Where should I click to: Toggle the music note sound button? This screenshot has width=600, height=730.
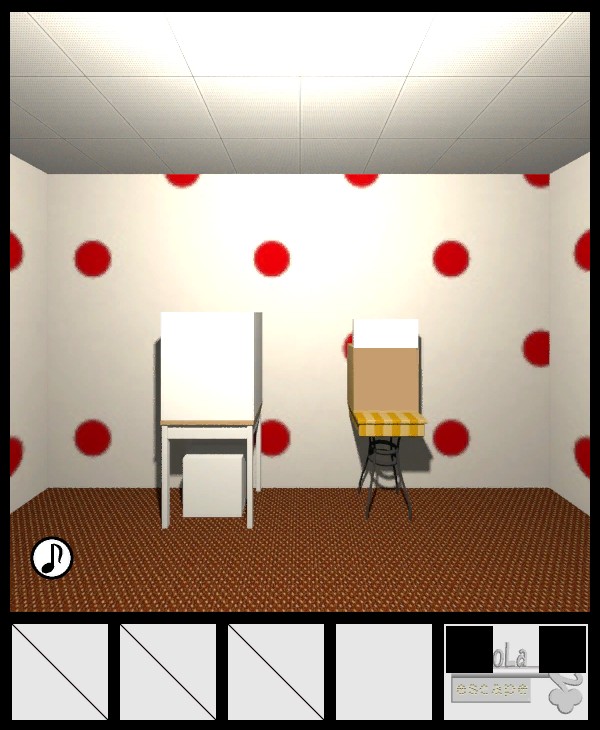point(52,558)
